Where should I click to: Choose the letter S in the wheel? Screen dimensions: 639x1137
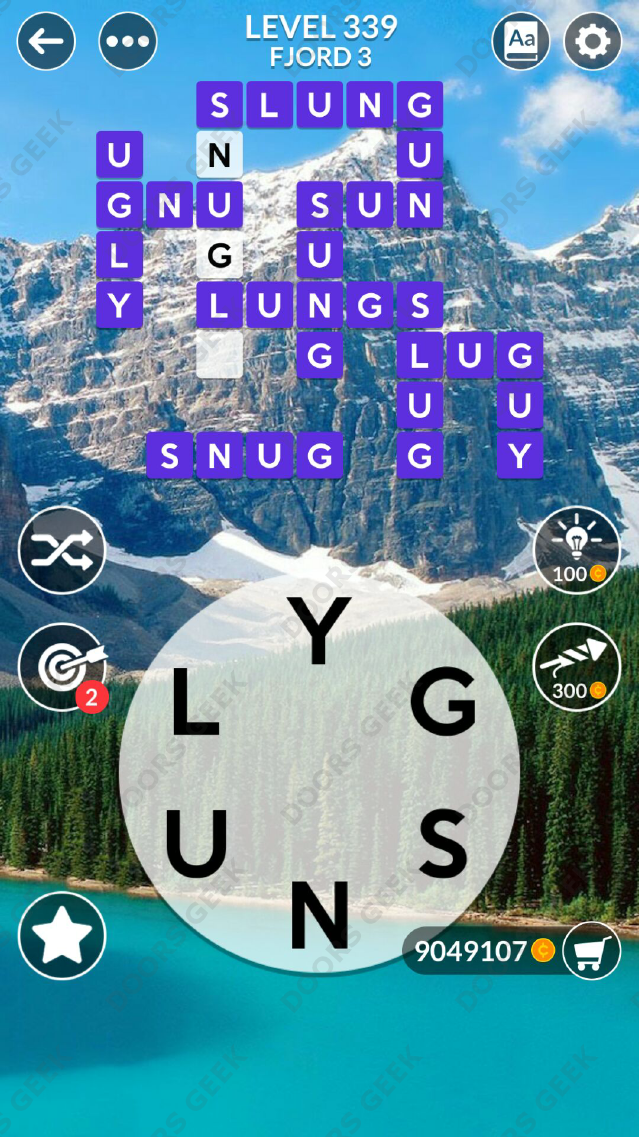tap(443, 843)
